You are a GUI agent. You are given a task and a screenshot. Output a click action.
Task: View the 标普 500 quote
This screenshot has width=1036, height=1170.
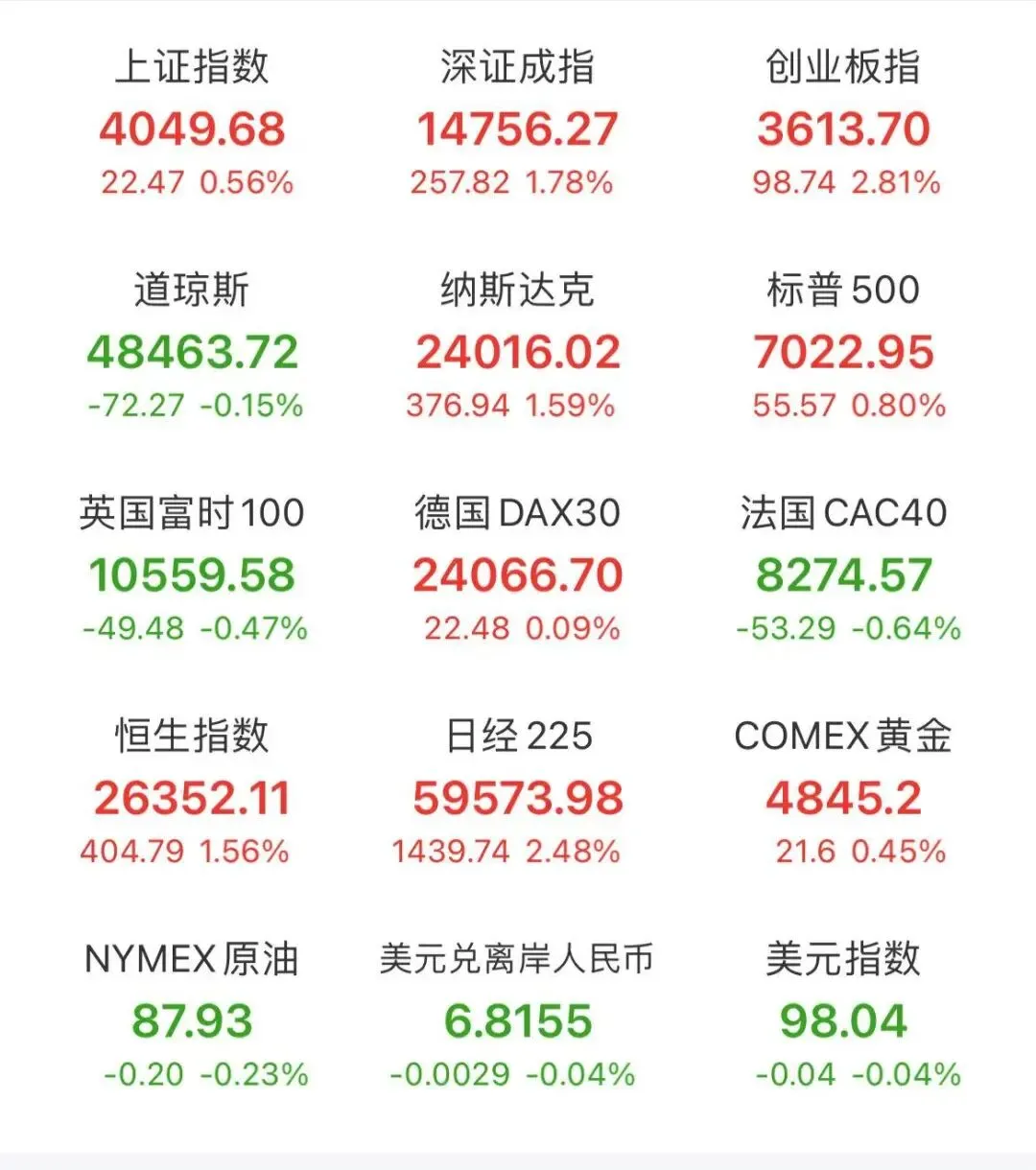pyautogui.click(x=843, y=351)
